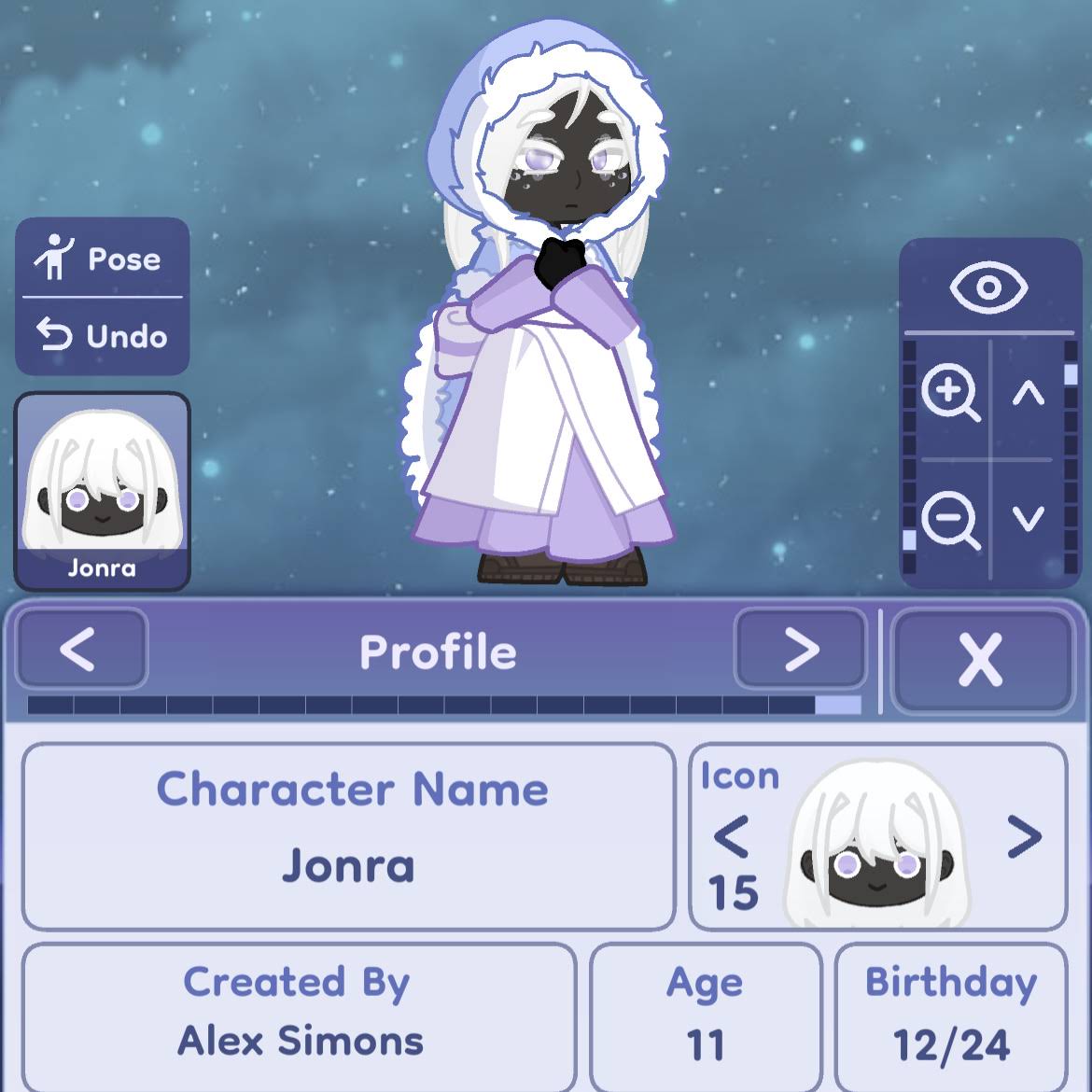This screenshot has height=1092, width=1092.
Task: Toggle the eye visibility icon
Action: (988, 287)
